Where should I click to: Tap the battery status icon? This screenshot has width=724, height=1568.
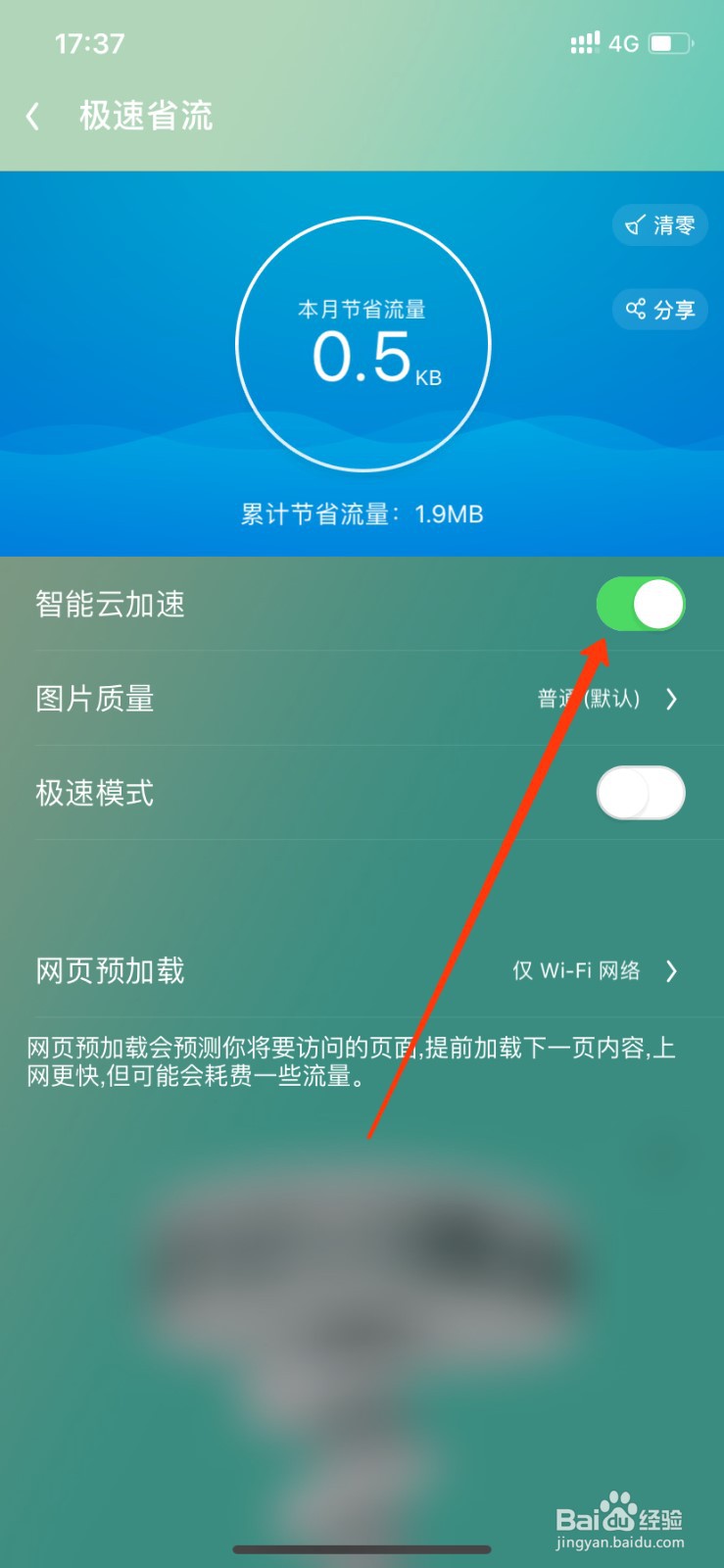click(x=671, y=42)
